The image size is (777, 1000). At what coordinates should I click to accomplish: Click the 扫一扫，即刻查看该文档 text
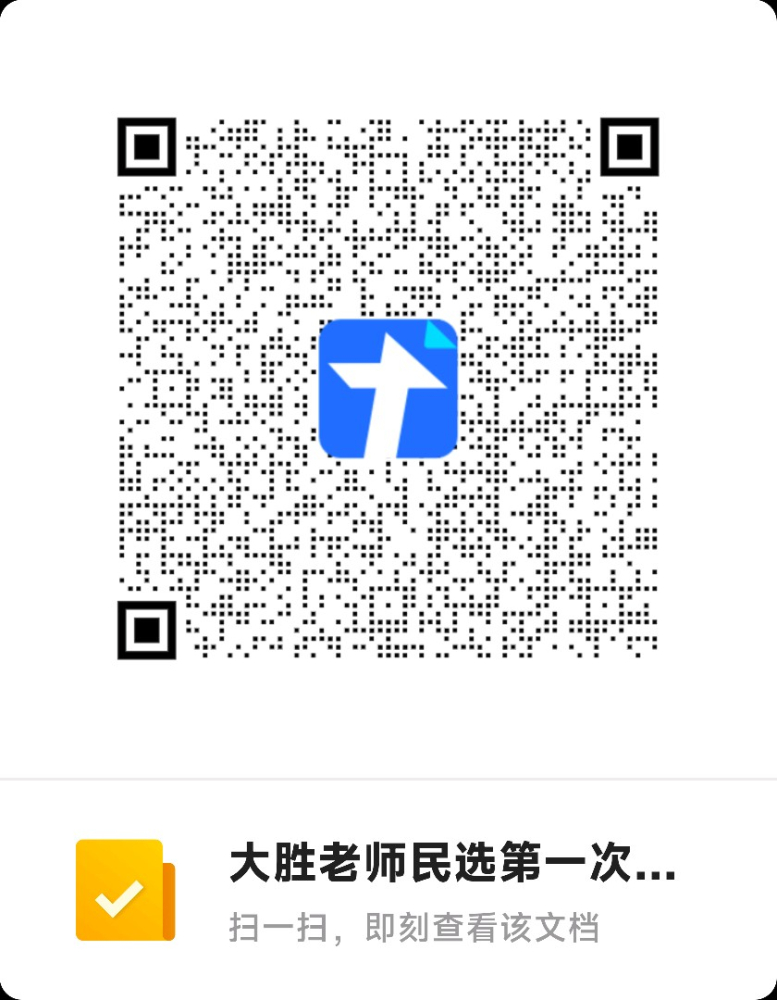412,926
